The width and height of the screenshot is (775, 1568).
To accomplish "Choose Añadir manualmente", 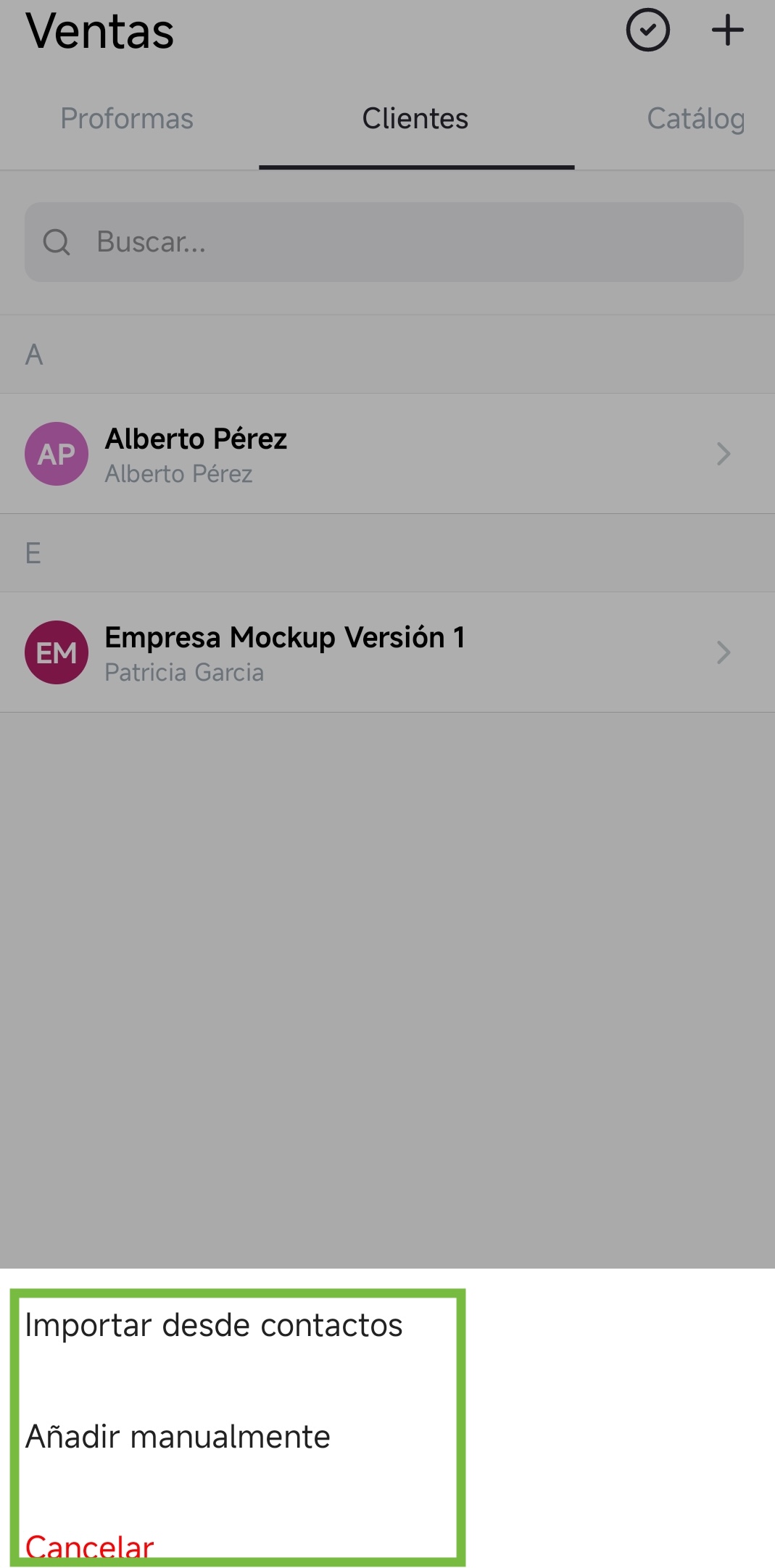I will (178, 1436).
